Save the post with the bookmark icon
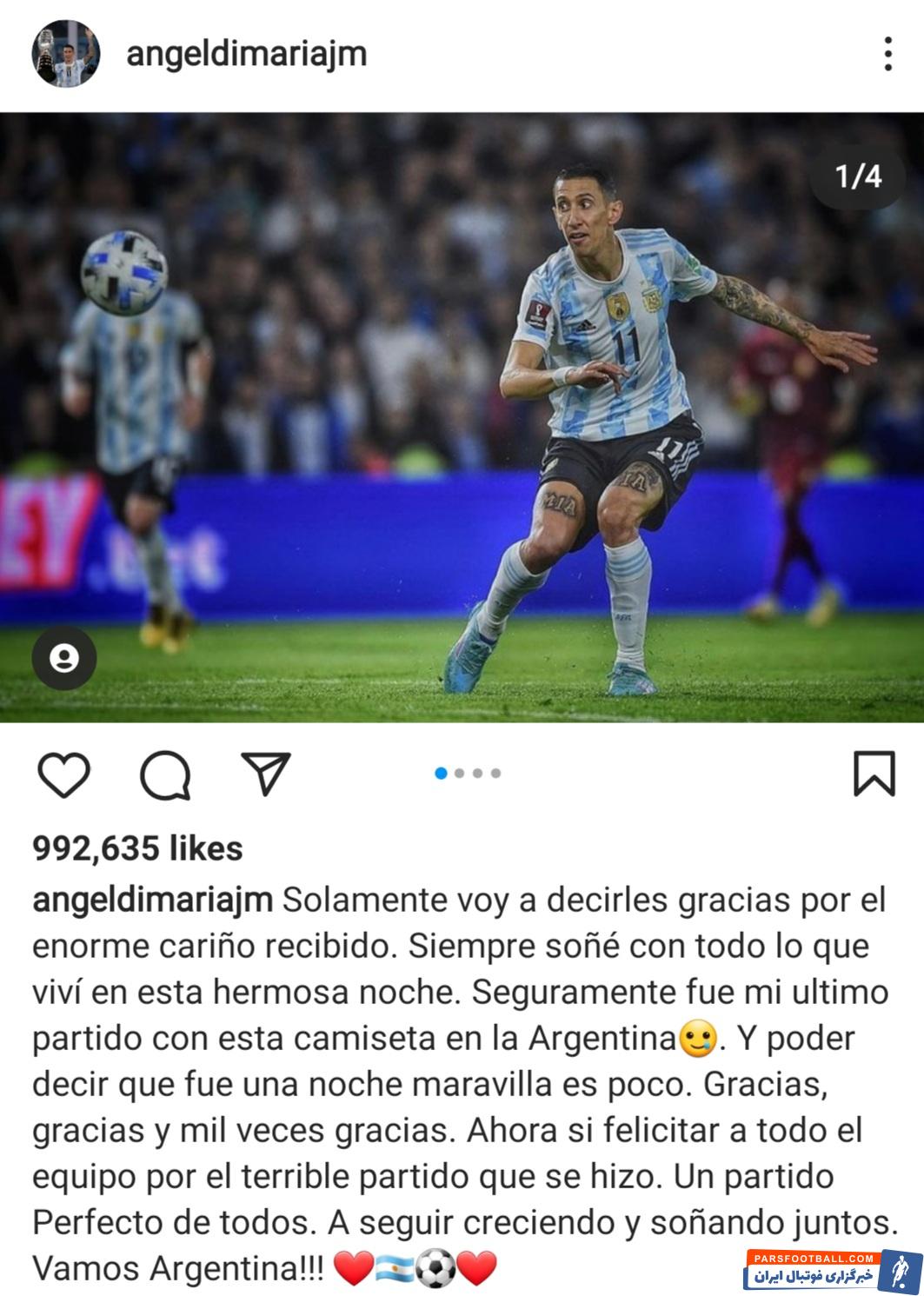Screen dimensions: 924x1296 click(874, 773)
